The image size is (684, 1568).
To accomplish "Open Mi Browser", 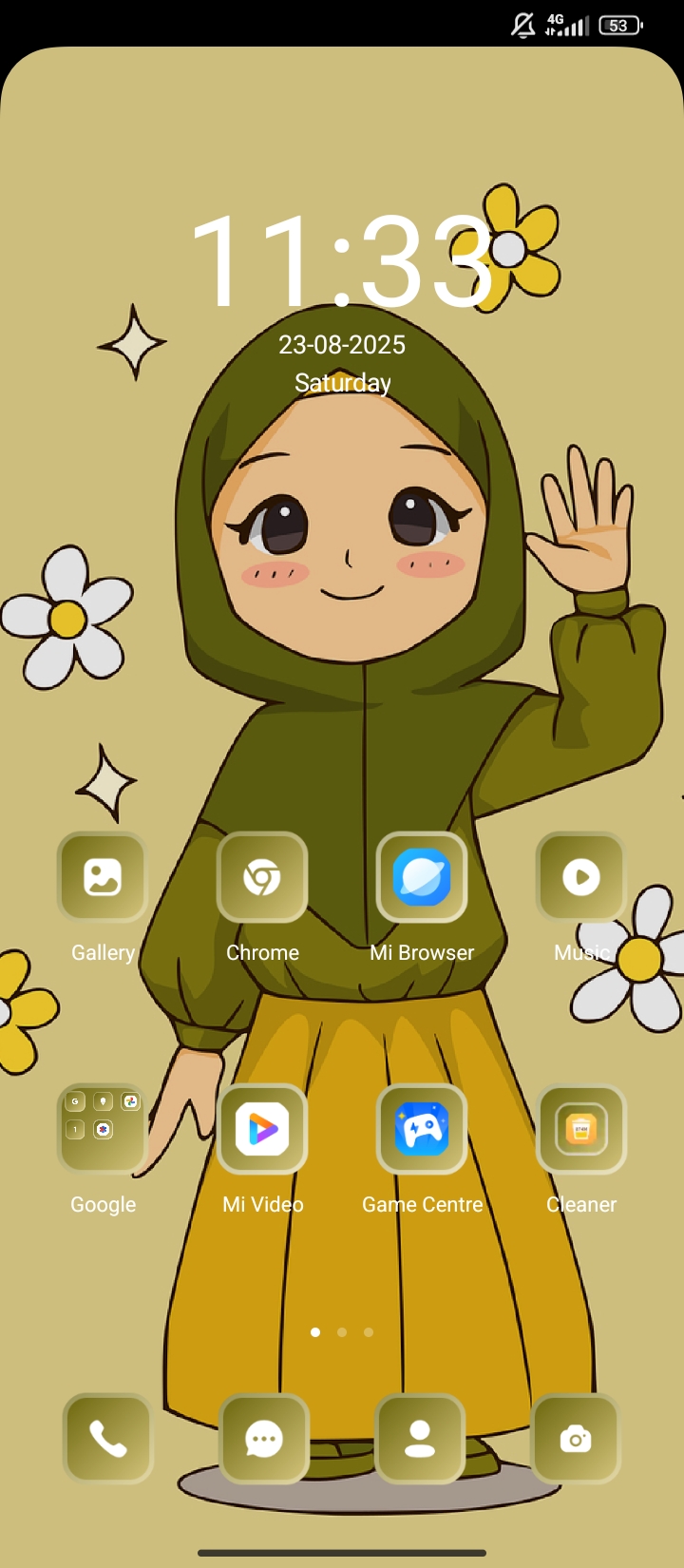I will [x=422, y=877].
